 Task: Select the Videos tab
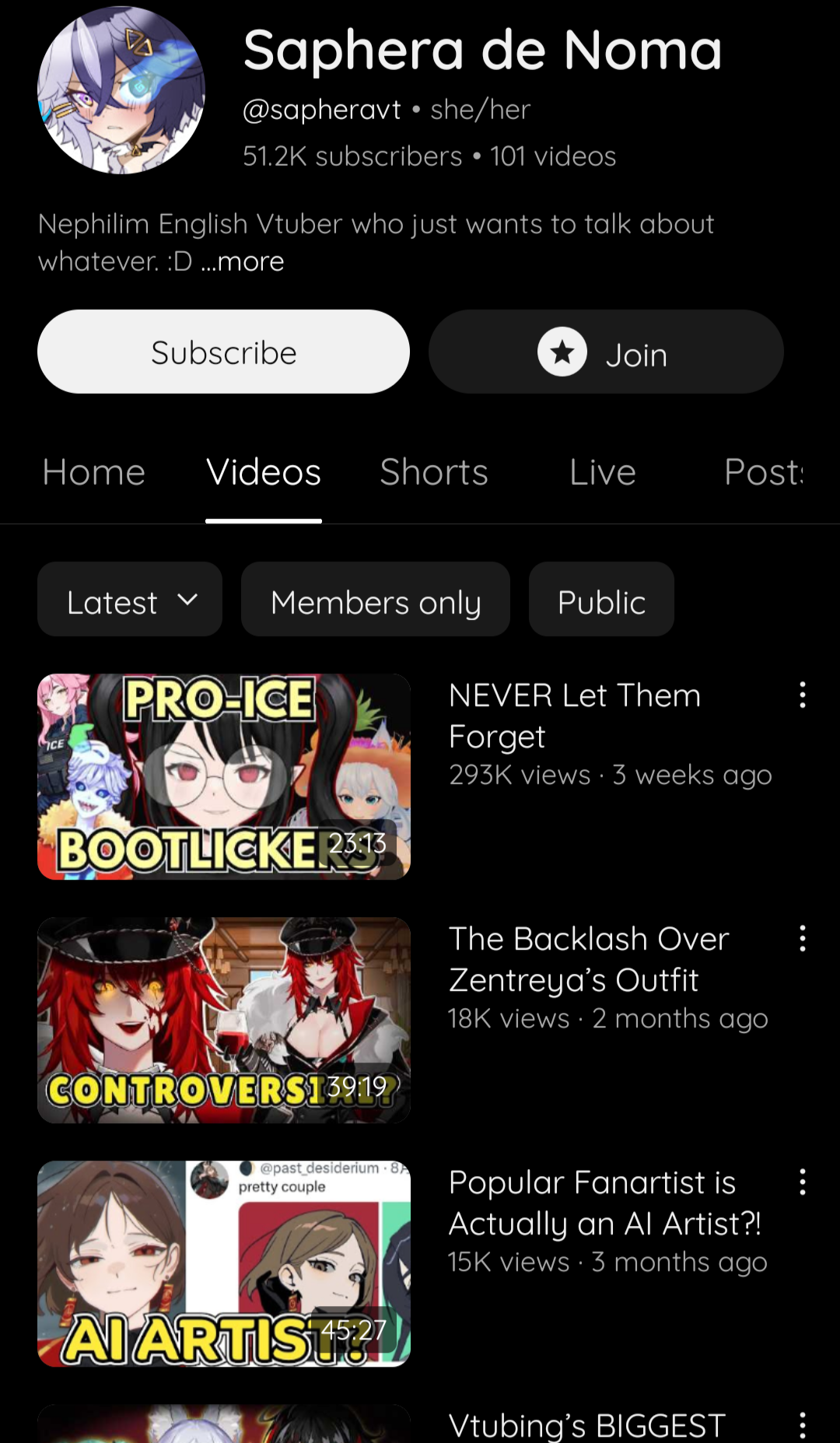pos(264,472)
